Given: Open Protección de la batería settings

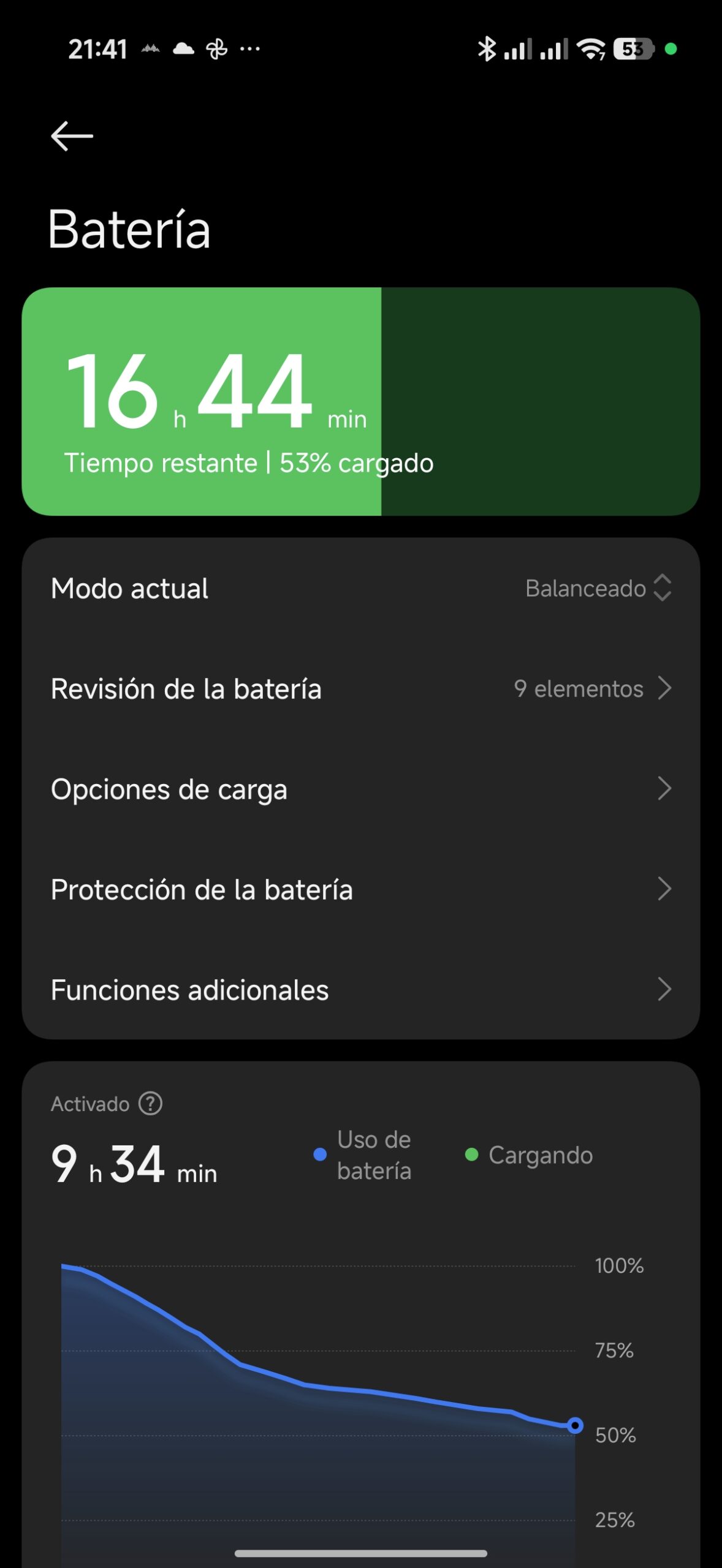Looking at the screenshot, I should pos(360,889).
